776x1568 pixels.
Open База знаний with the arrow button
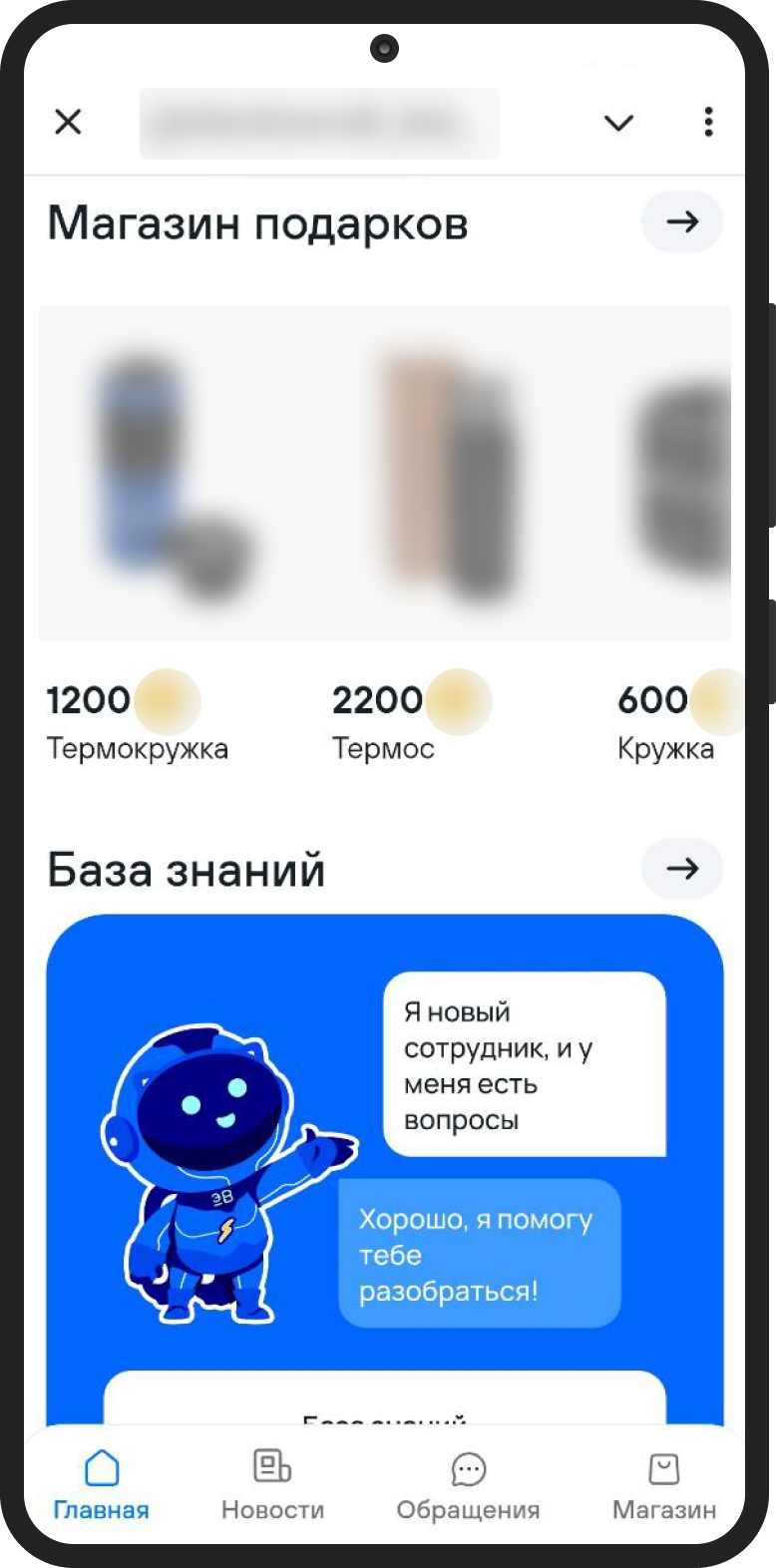[x=682, y=869]
